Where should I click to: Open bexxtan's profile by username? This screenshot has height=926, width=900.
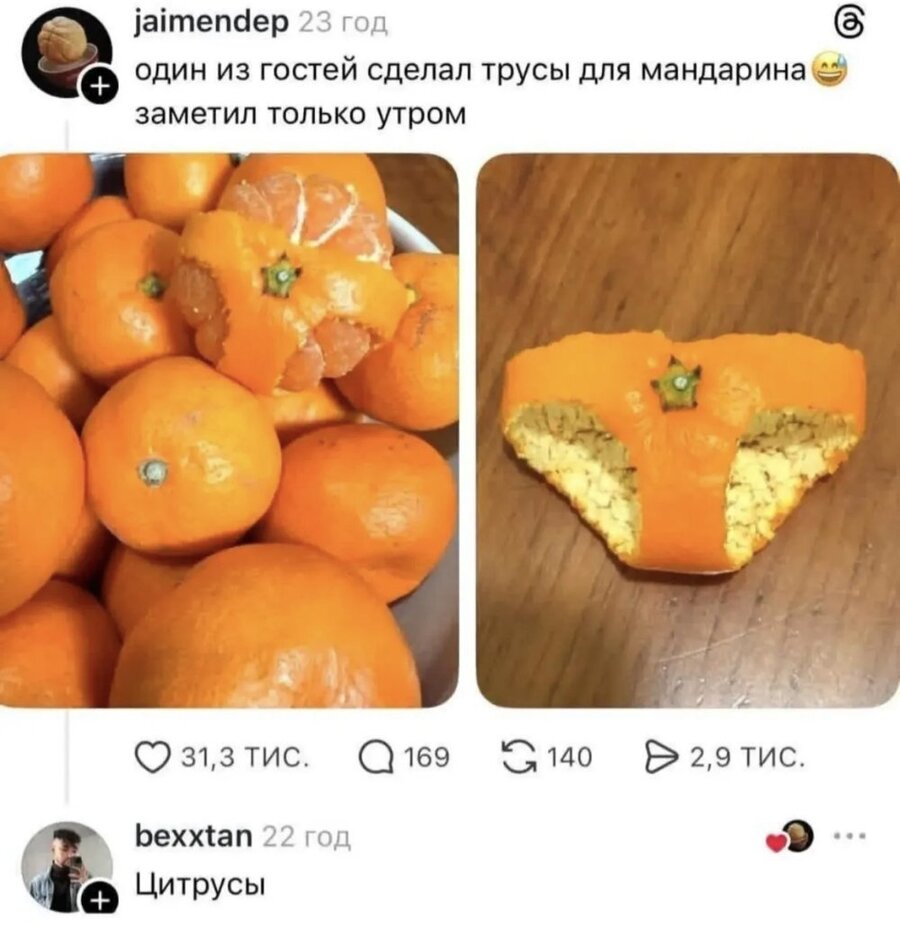tap(193, 836)
